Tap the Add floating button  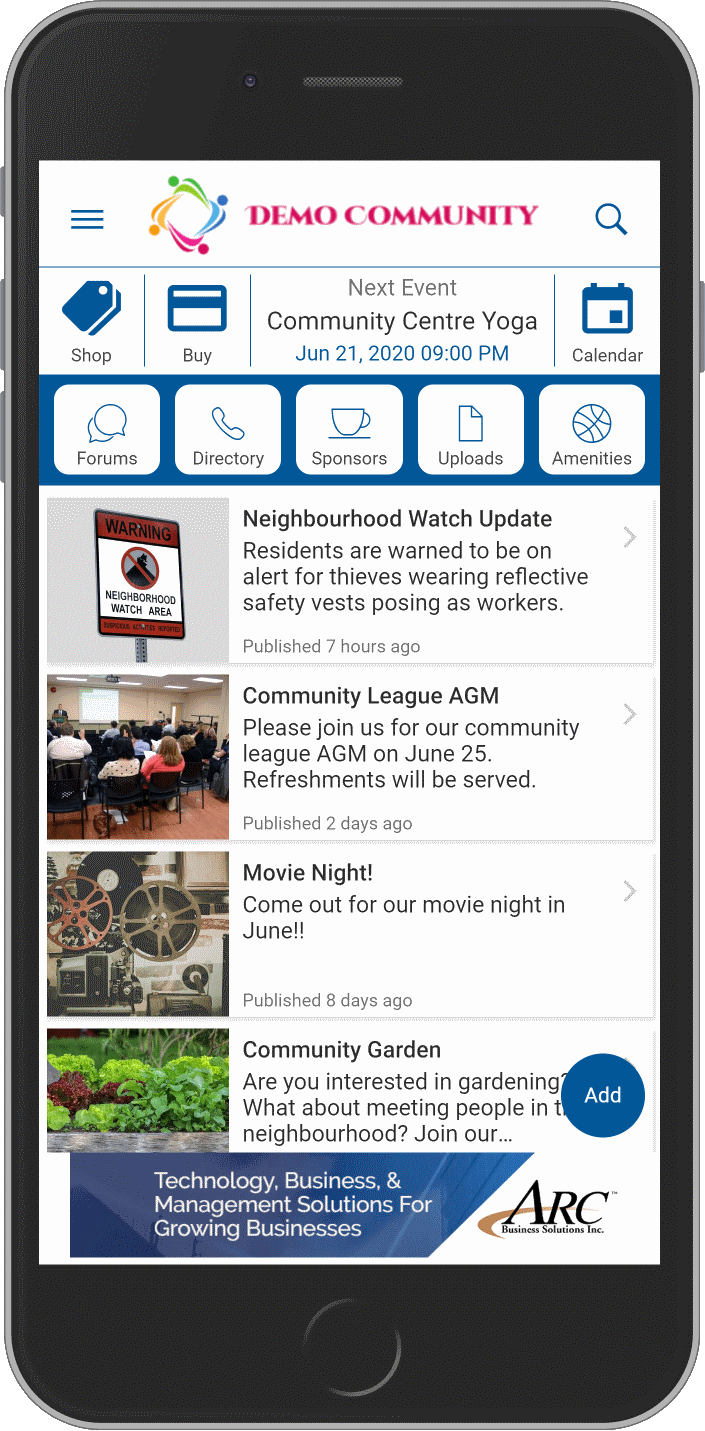pos(603,1095)
